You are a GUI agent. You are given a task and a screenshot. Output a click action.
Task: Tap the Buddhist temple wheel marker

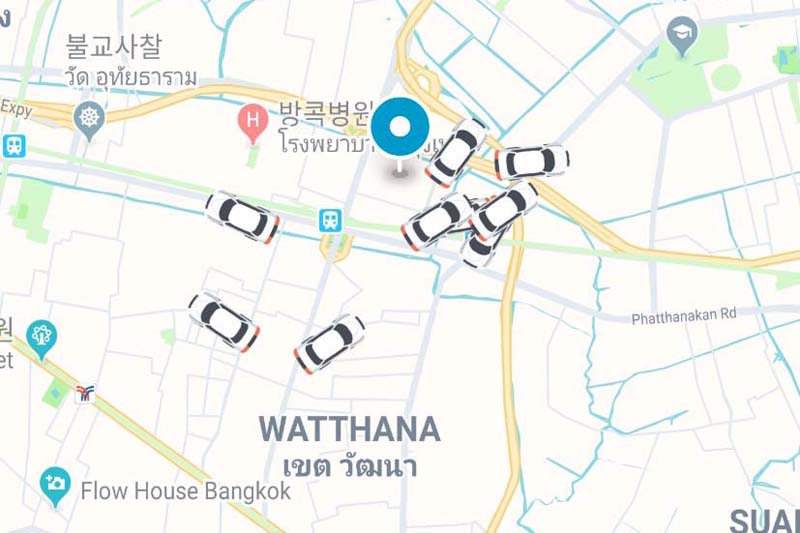(90, 118)
